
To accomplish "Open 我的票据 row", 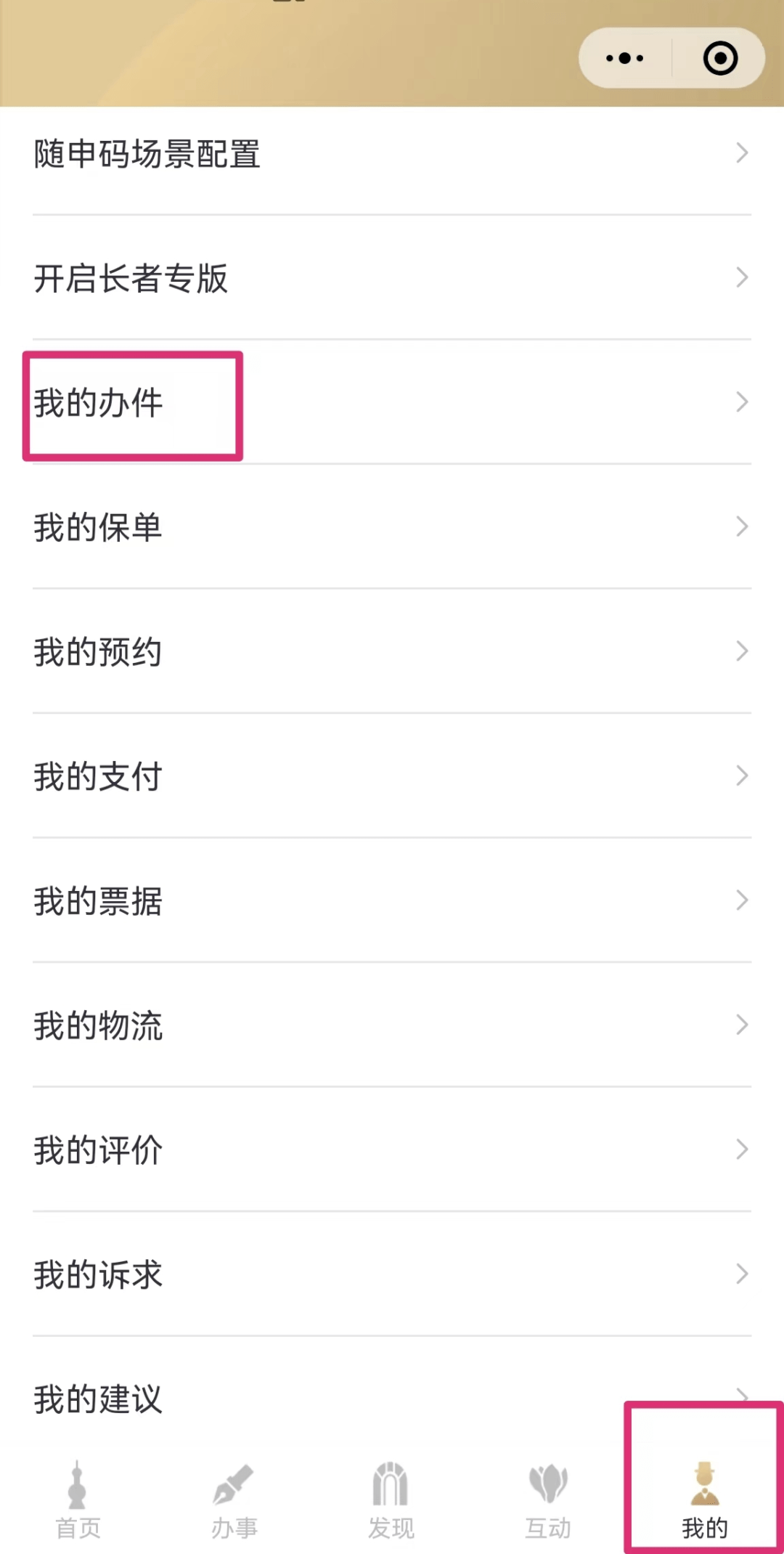I will pyautogui.click(x=392, y=901).
